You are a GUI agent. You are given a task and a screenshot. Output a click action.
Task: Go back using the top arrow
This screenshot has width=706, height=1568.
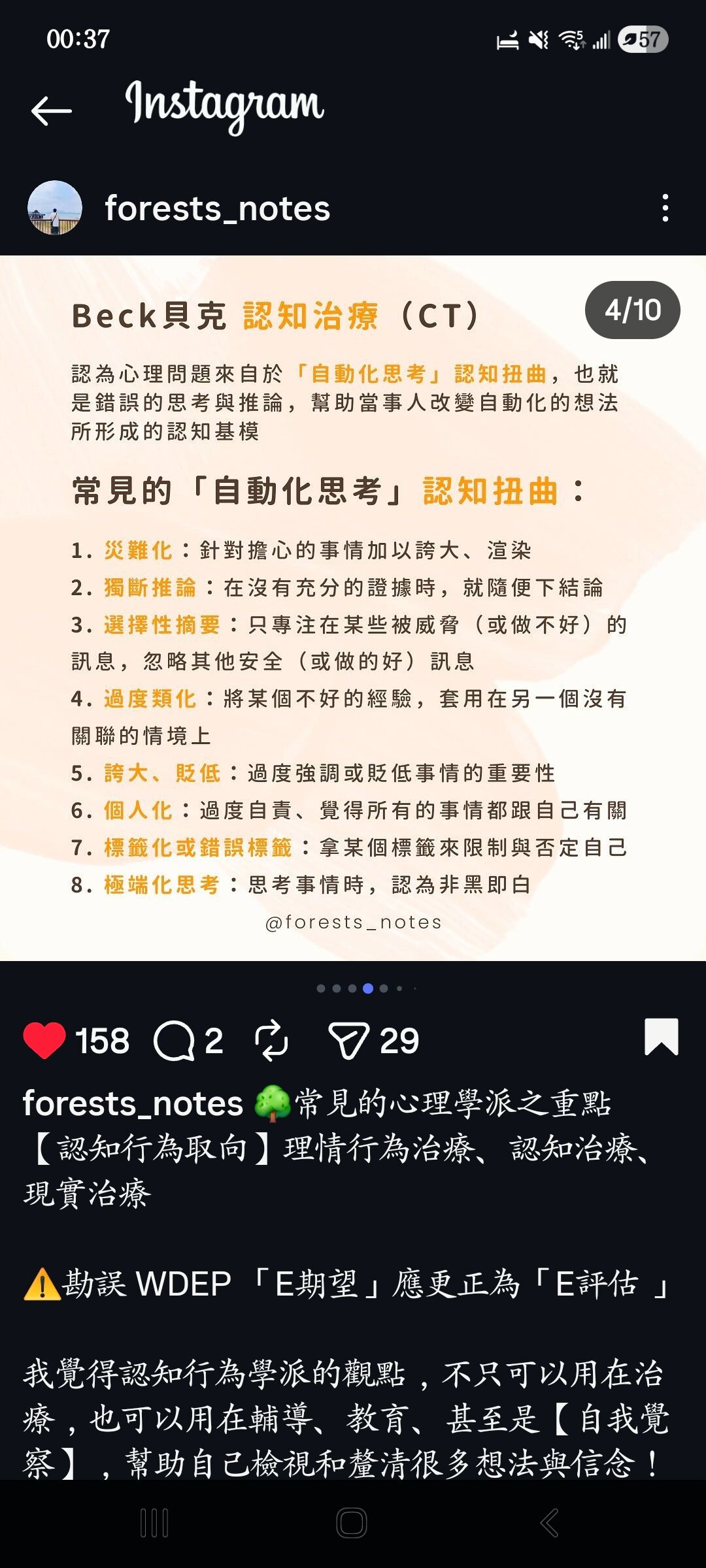click(51, 110)
